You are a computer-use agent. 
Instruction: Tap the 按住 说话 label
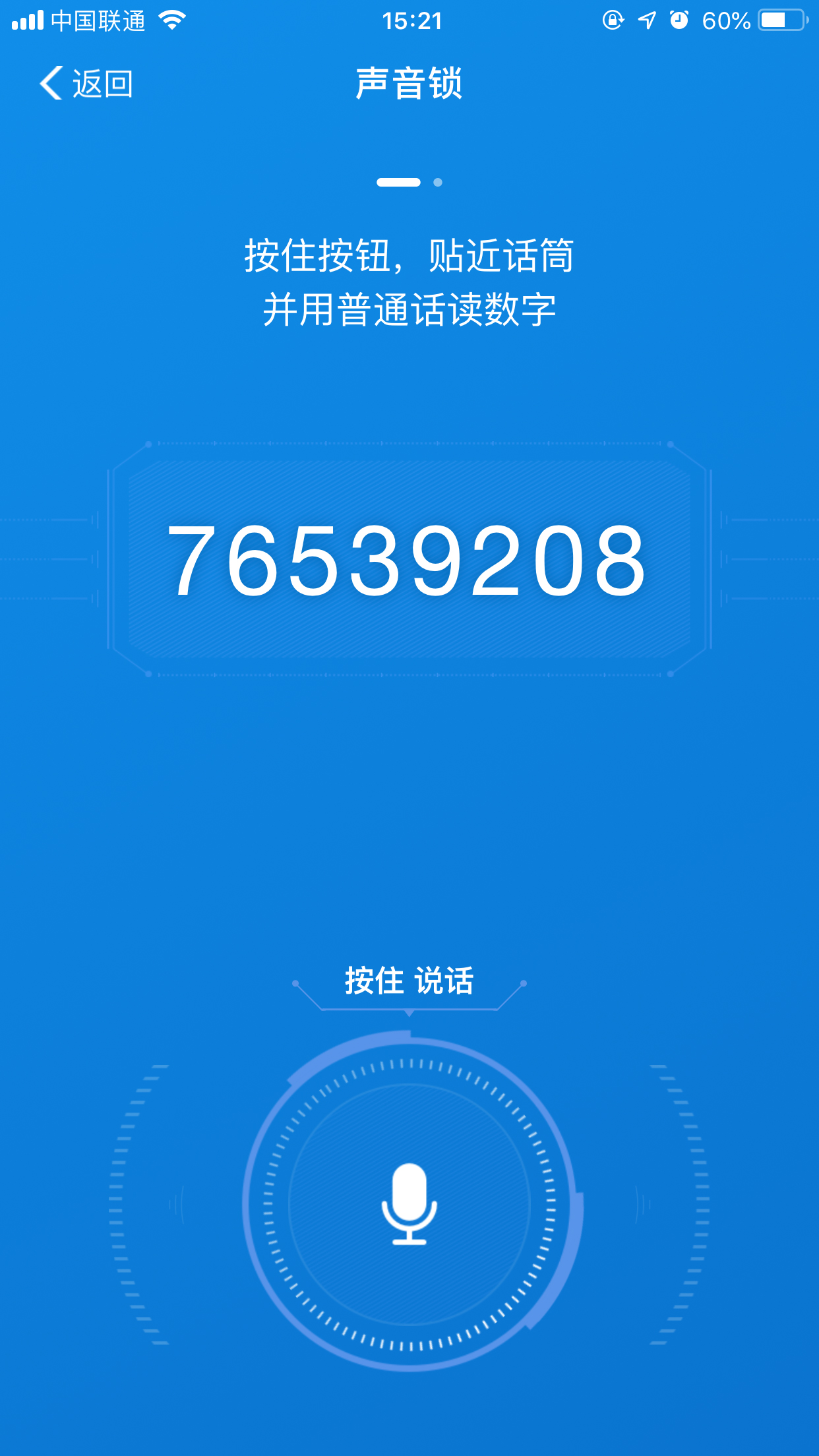[409, 982]
